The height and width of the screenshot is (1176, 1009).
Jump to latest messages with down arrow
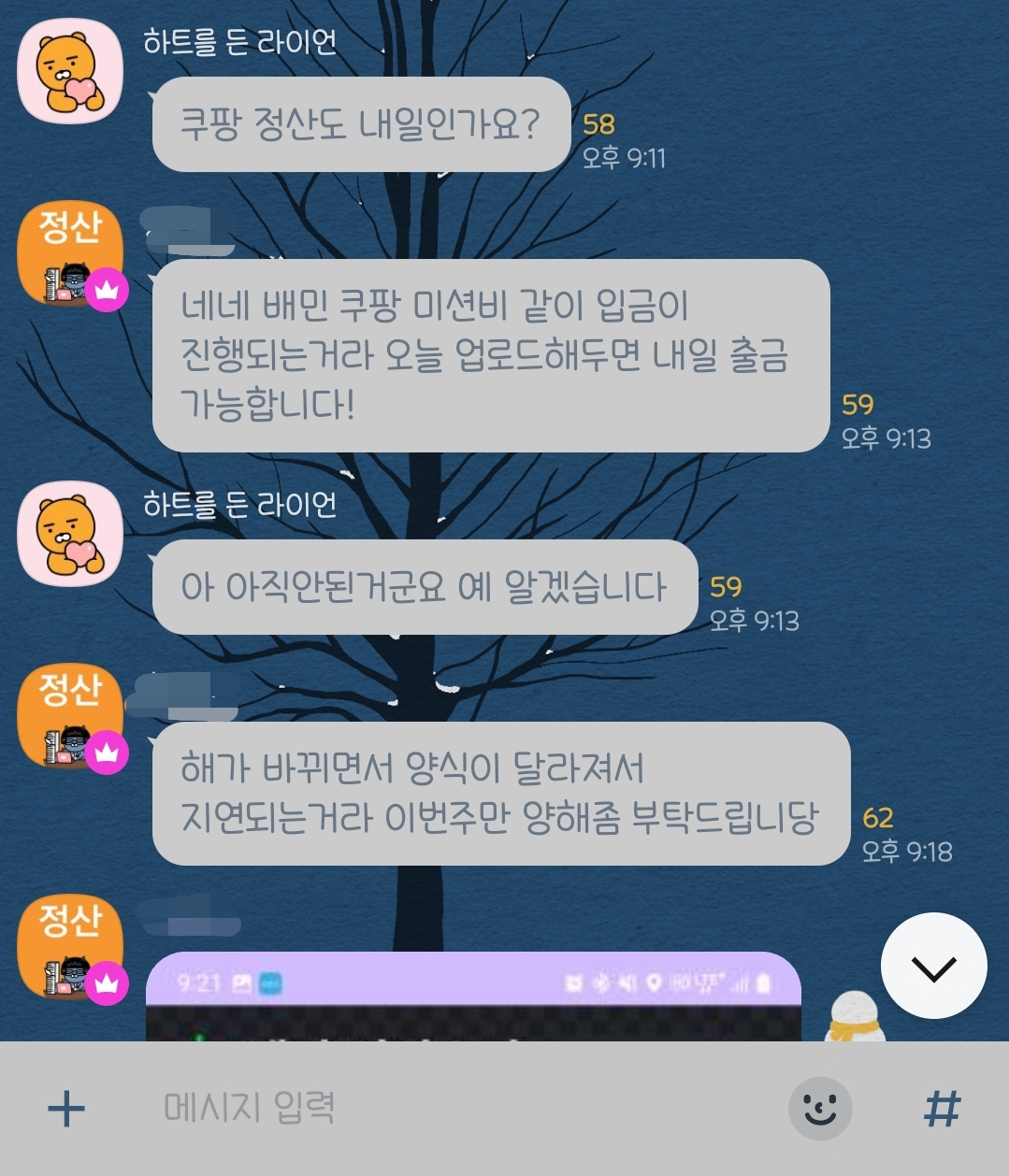click(x=933, y=967)
